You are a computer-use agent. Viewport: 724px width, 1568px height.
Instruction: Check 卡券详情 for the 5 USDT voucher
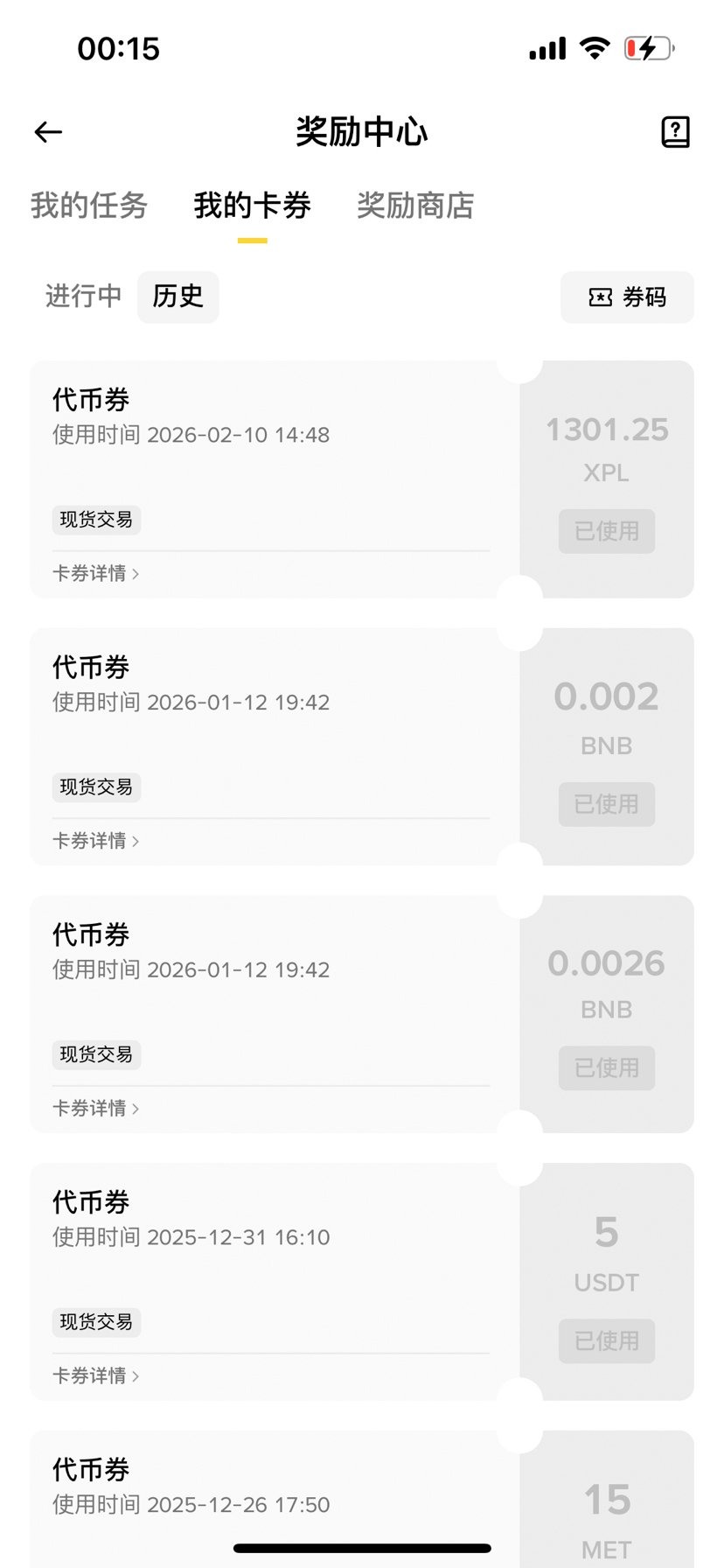(96, 1375)
